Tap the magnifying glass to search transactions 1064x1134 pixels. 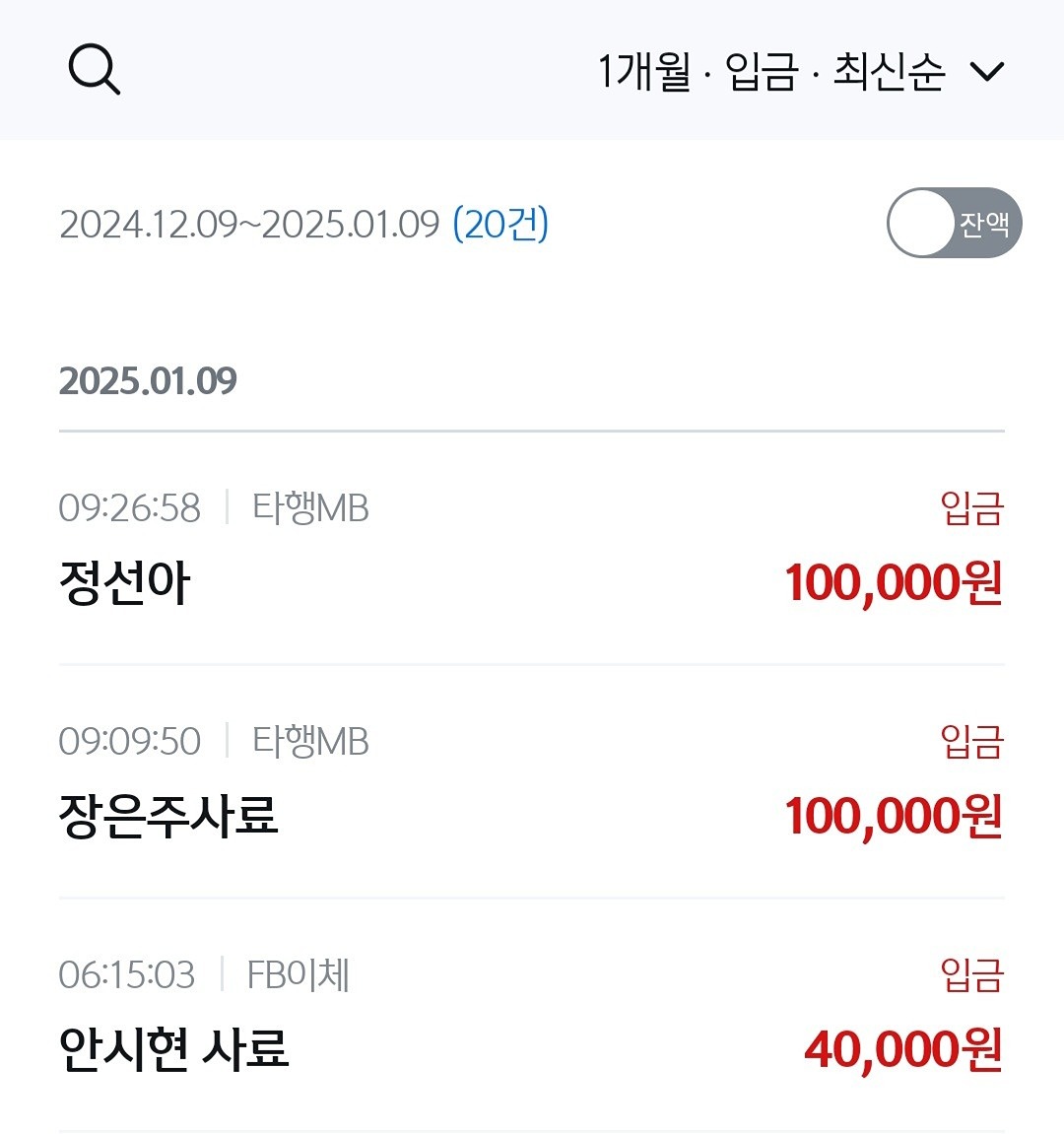[94, 70]
